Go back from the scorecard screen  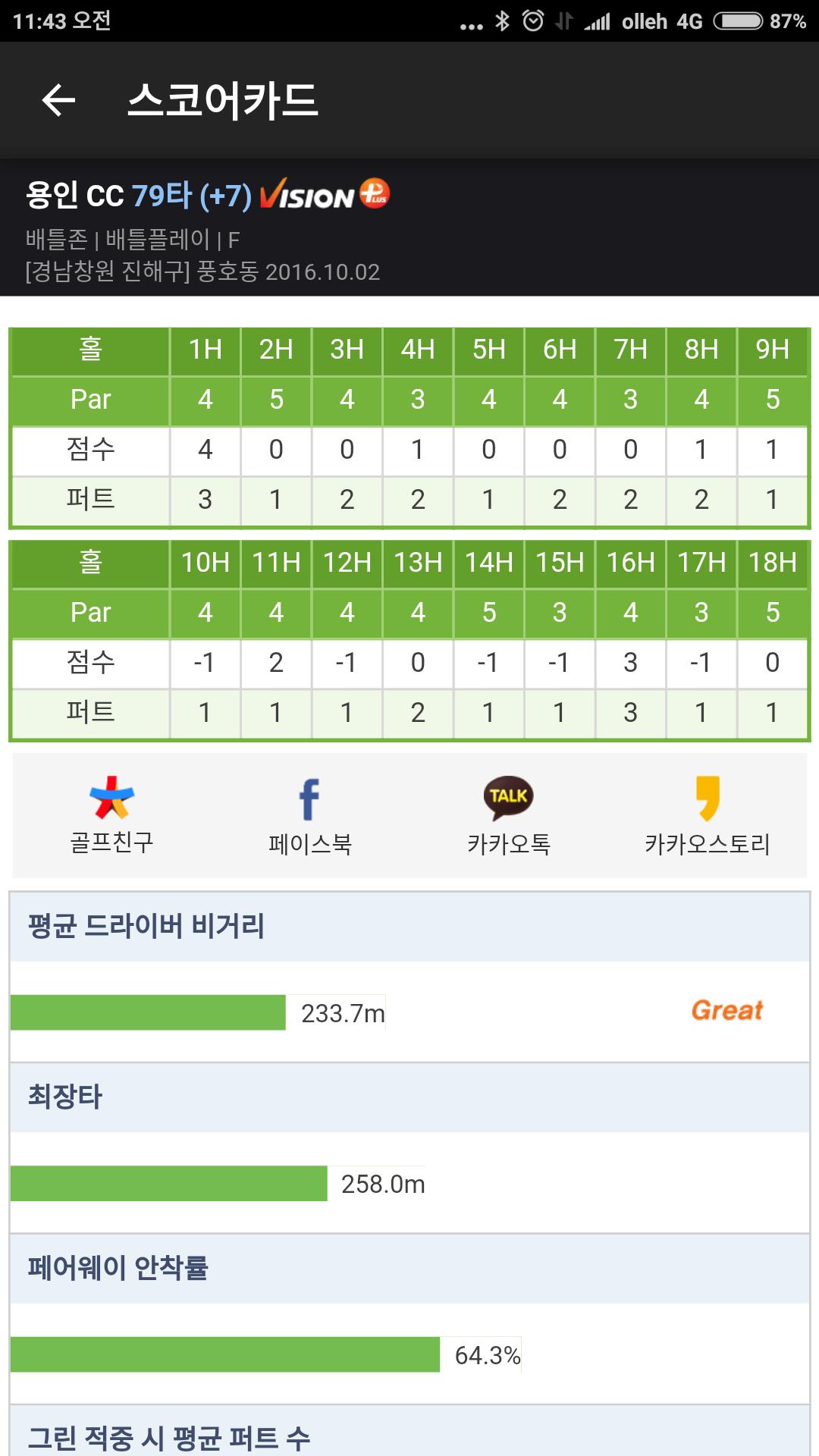[59, 101]
